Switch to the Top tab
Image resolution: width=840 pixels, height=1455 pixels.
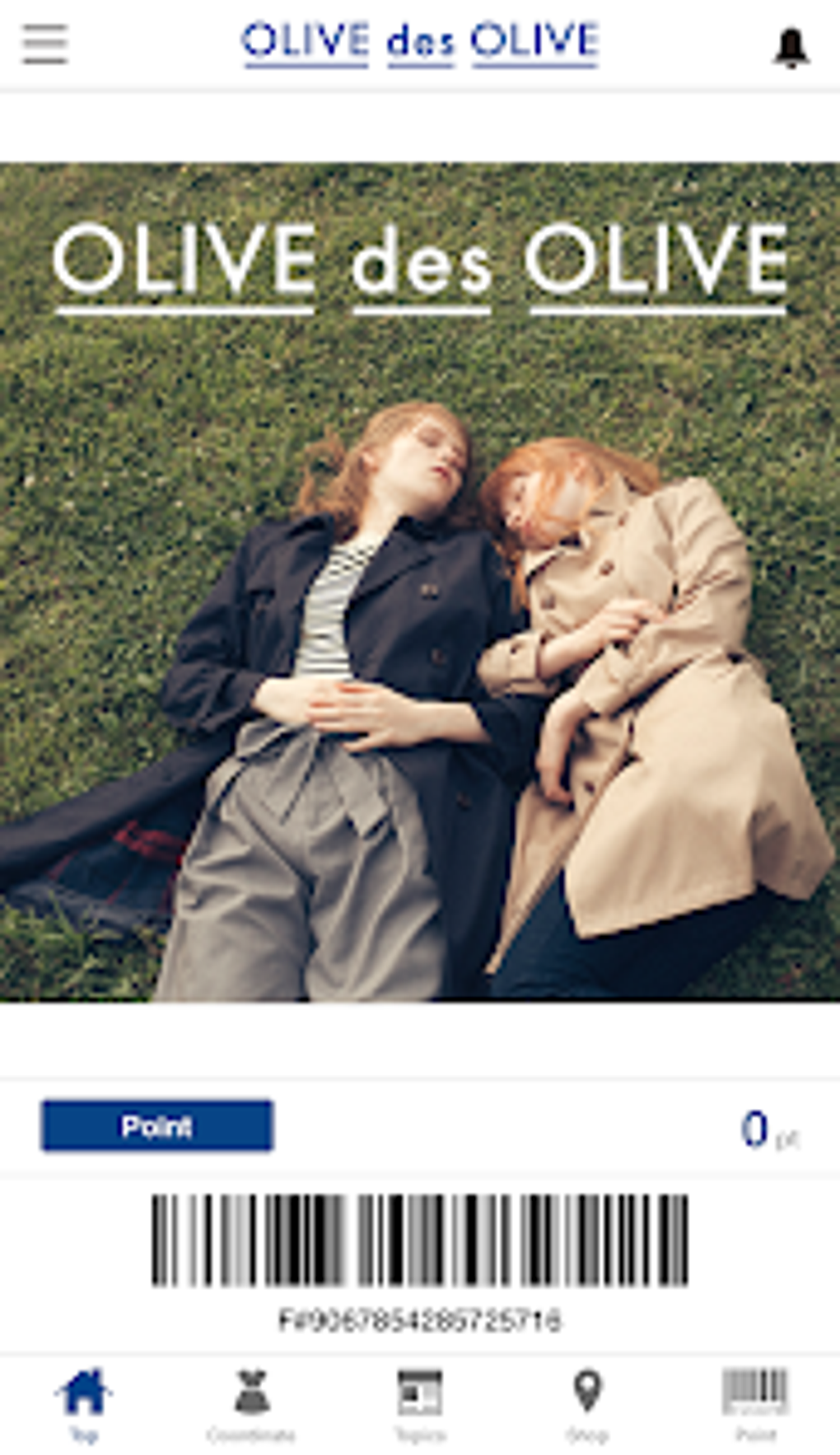coord(84,1404)
